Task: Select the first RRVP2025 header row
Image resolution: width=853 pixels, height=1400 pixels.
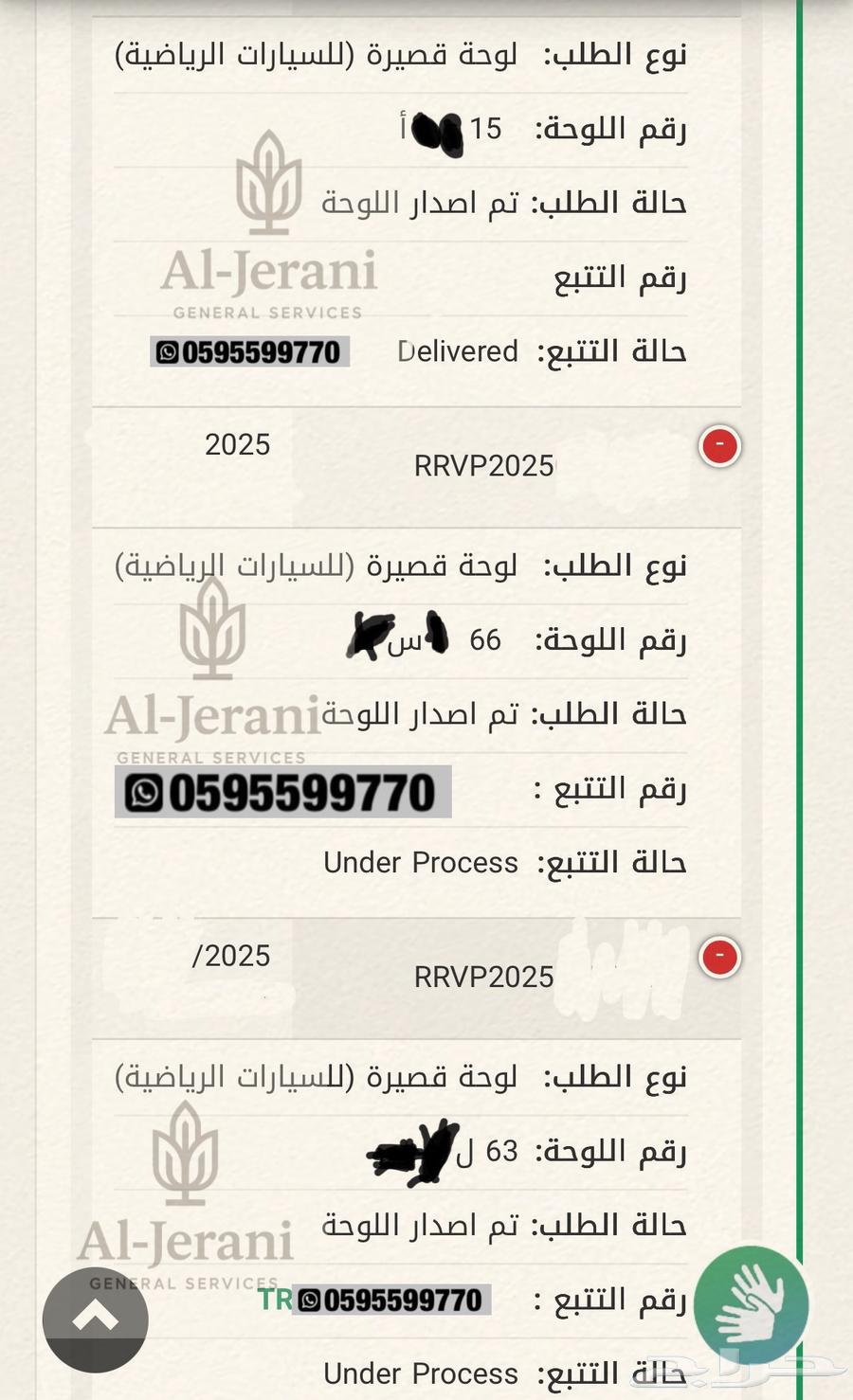Action: pyautogui.click(x=485, y=465)
